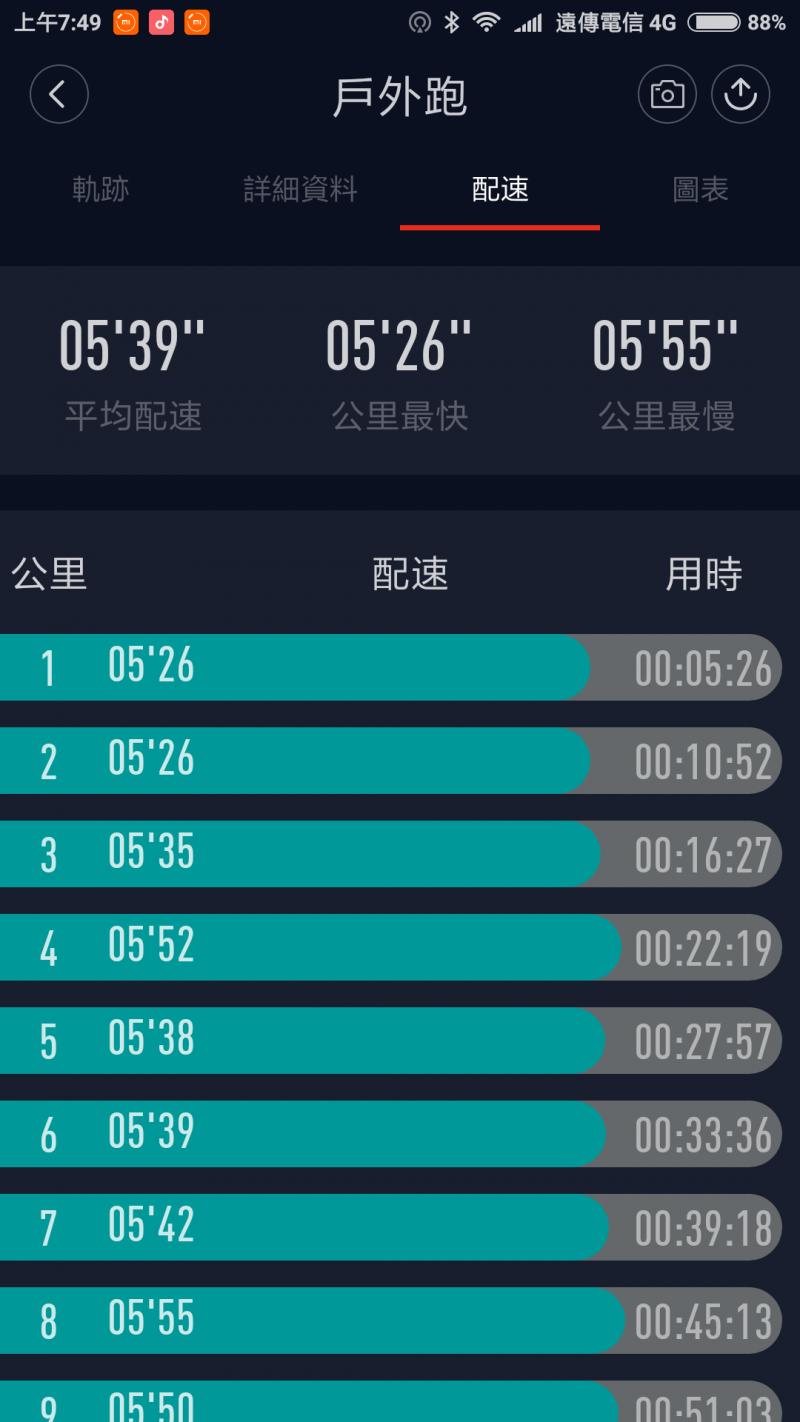The height and width of the screenshot is (1422, 800).
Task: Share this outdoor run via the upload icon
Action: point(740,95)
